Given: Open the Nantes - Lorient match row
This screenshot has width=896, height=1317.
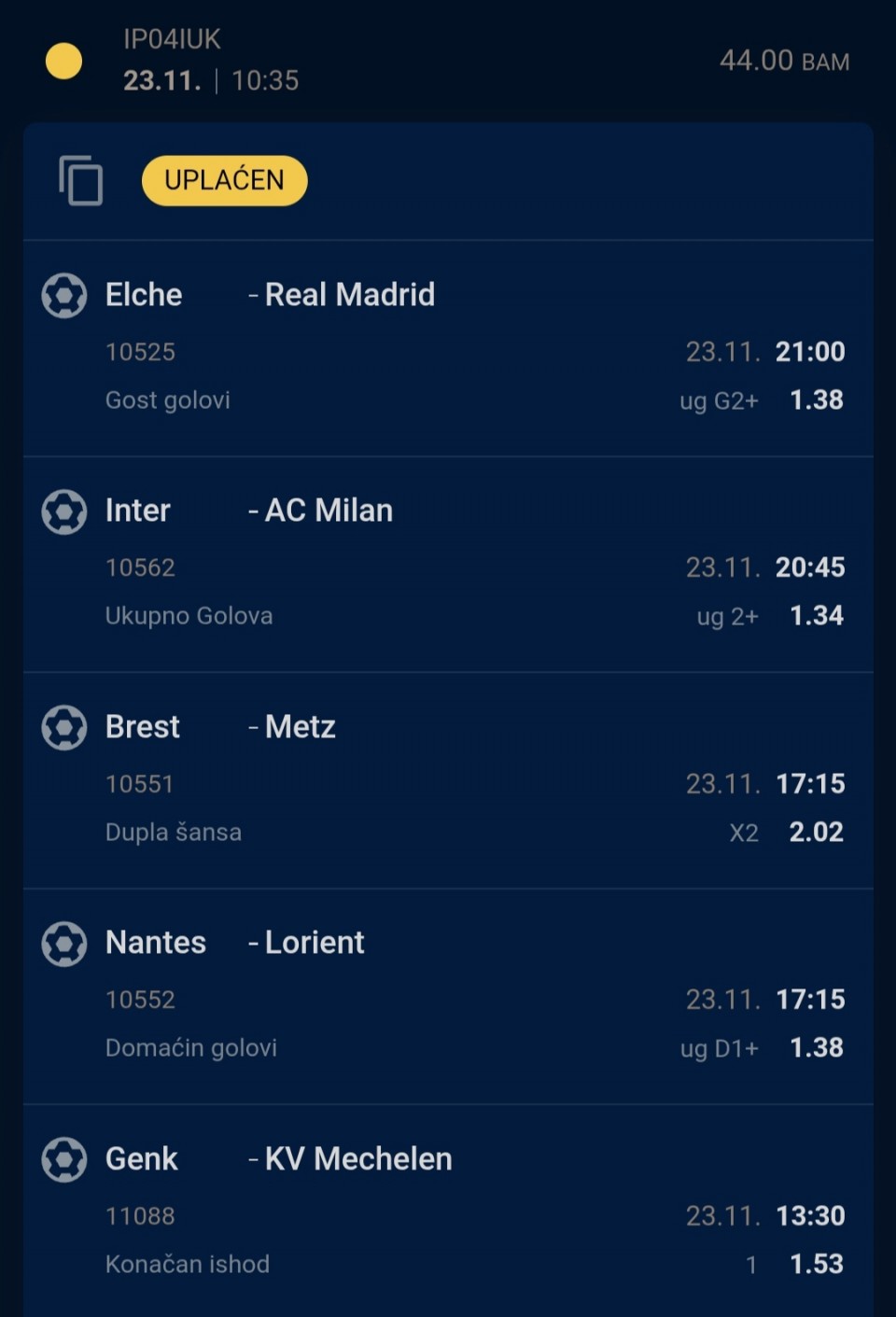Looking at the screenshot, I should (x=448, y=995).
